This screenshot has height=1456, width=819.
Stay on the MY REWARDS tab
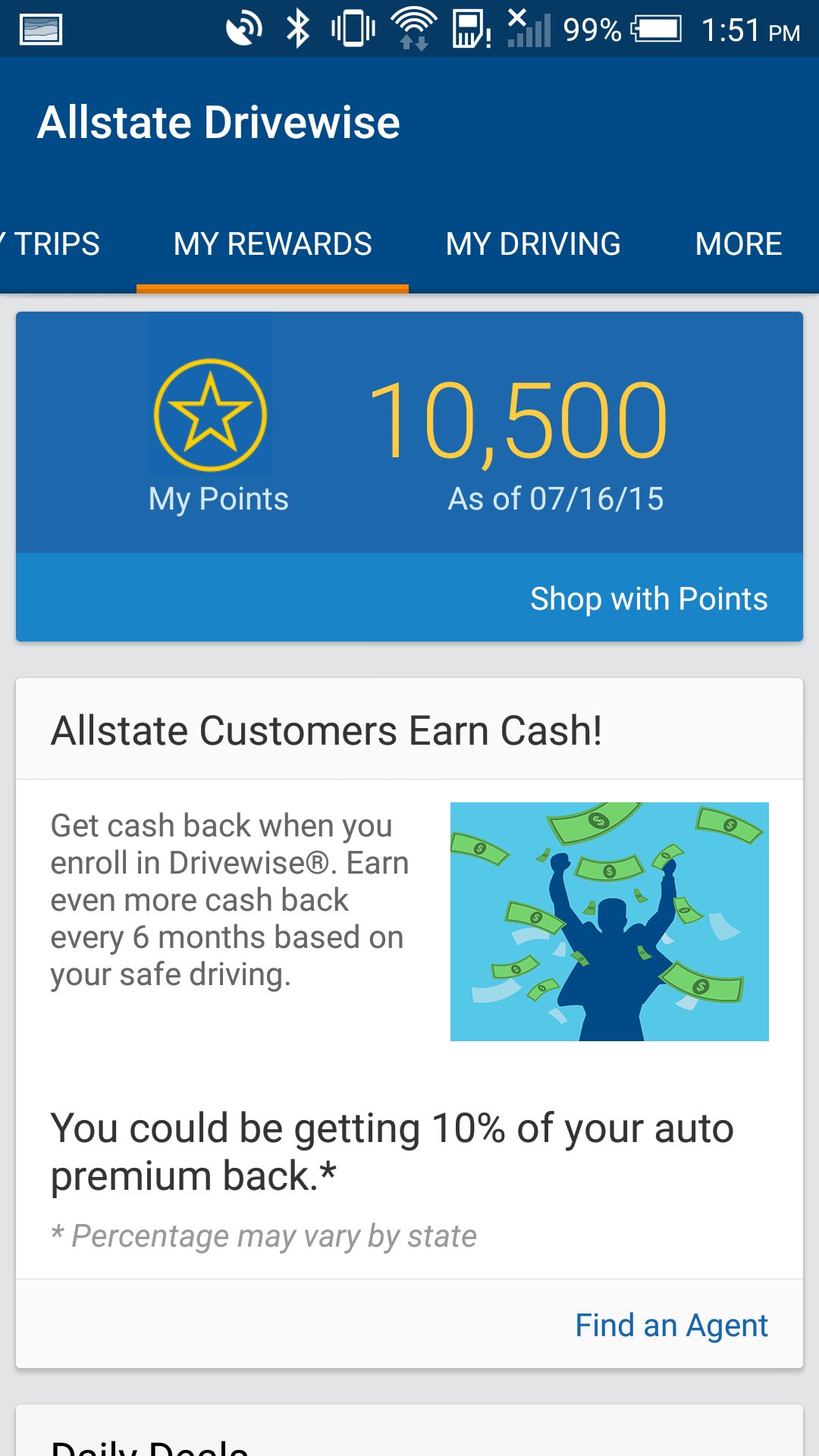[271, 243]
